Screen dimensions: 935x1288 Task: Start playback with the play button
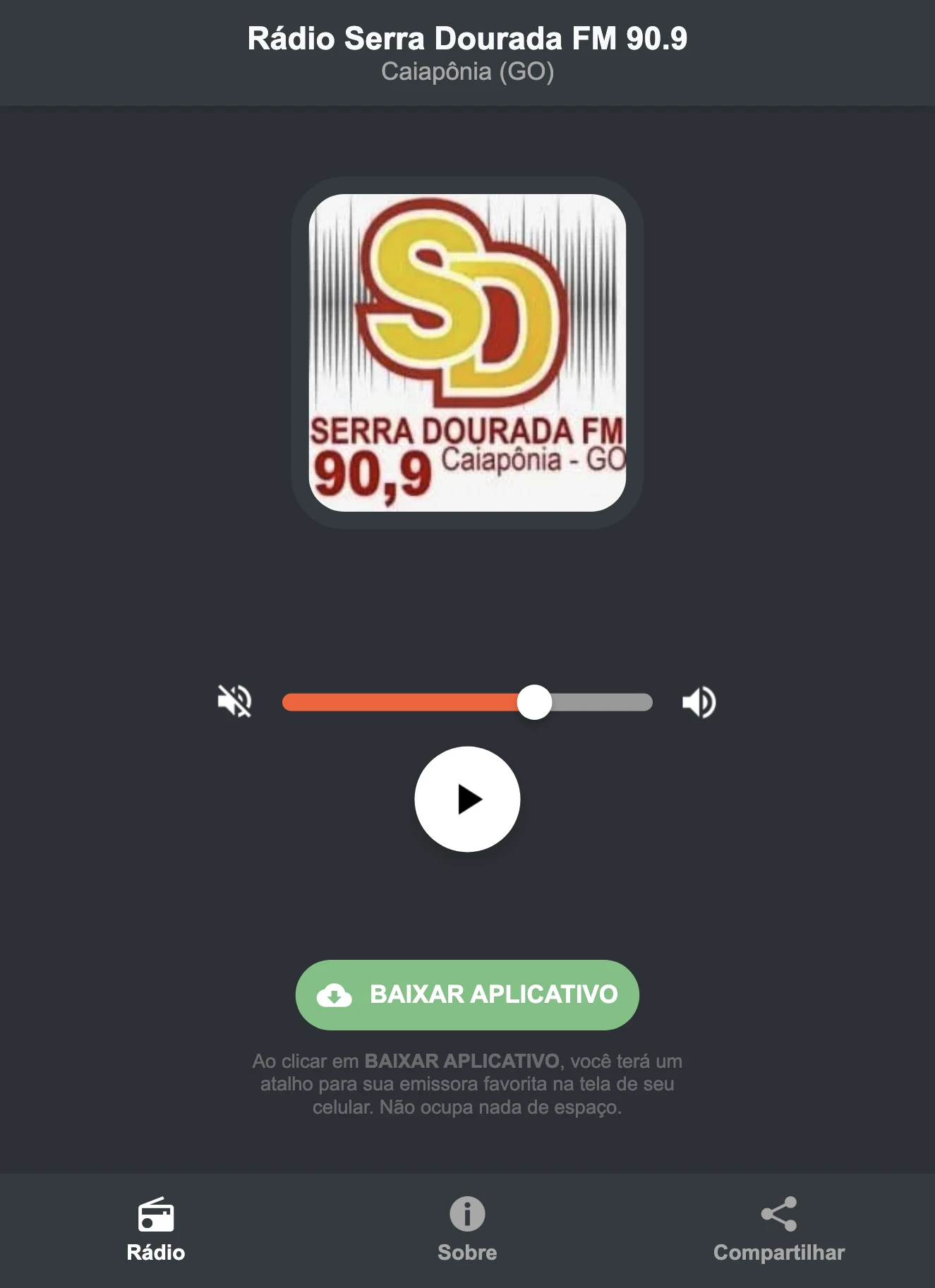467,798
